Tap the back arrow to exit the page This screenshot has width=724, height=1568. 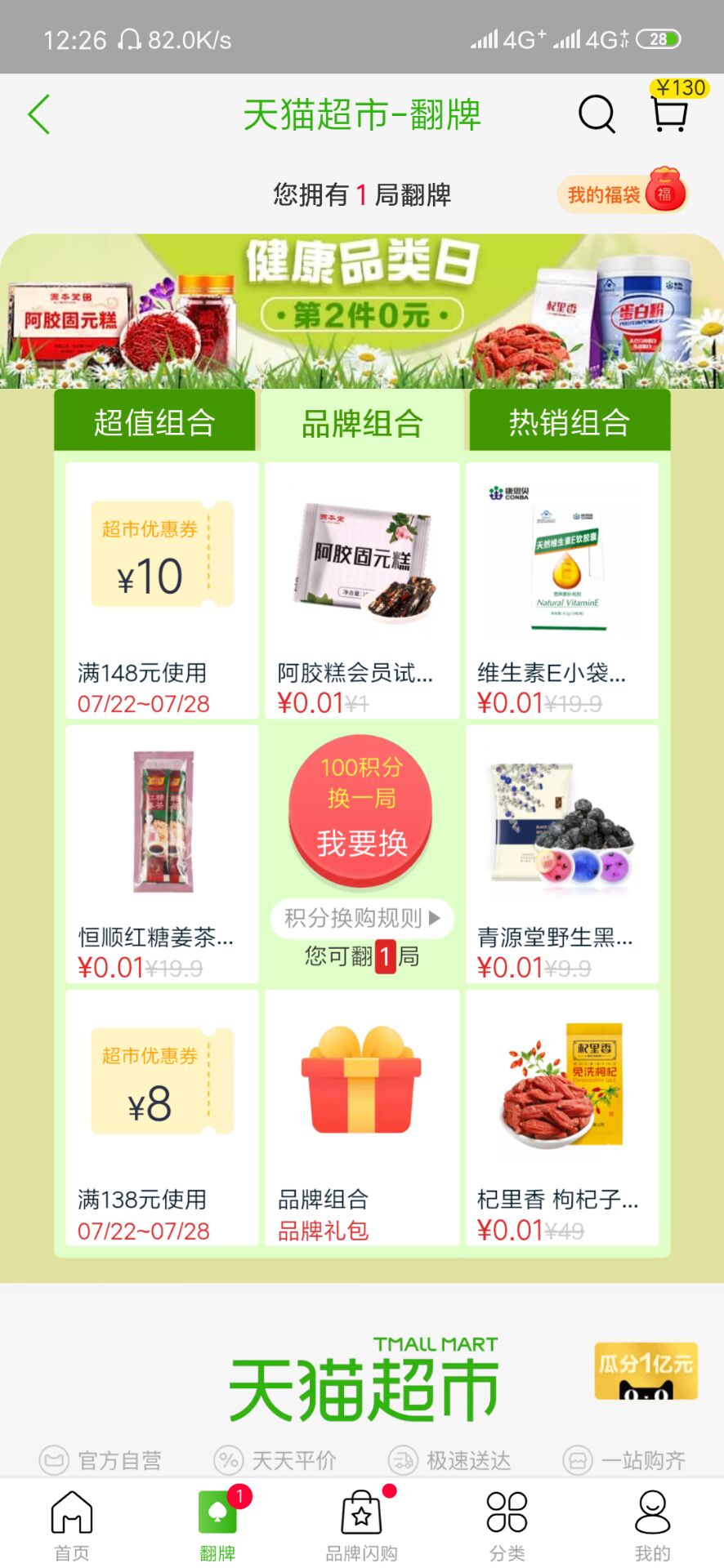point(38,114)
